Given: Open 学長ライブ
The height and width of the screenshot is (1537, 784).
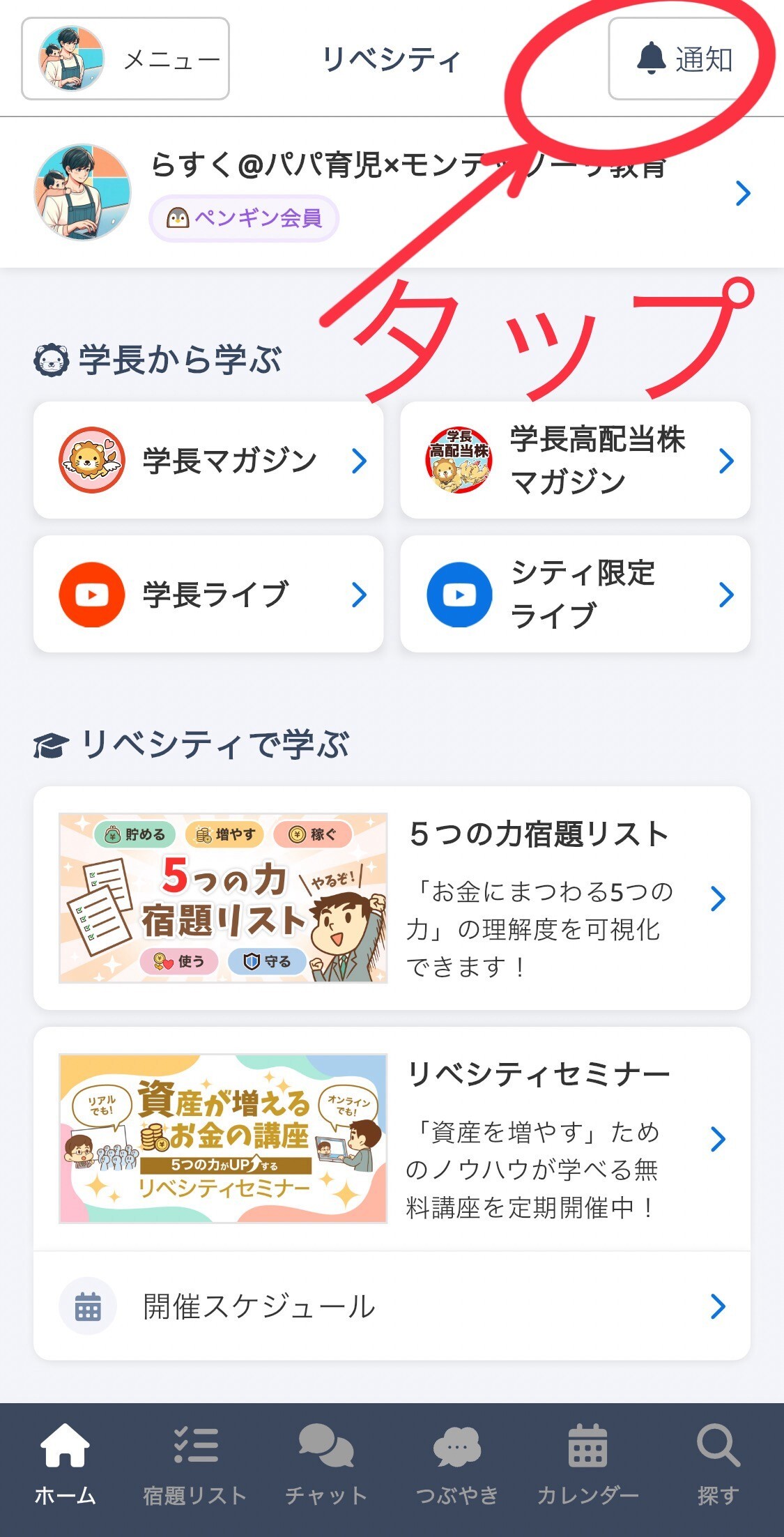Looking at the screenshot, I should coord(208,594).
